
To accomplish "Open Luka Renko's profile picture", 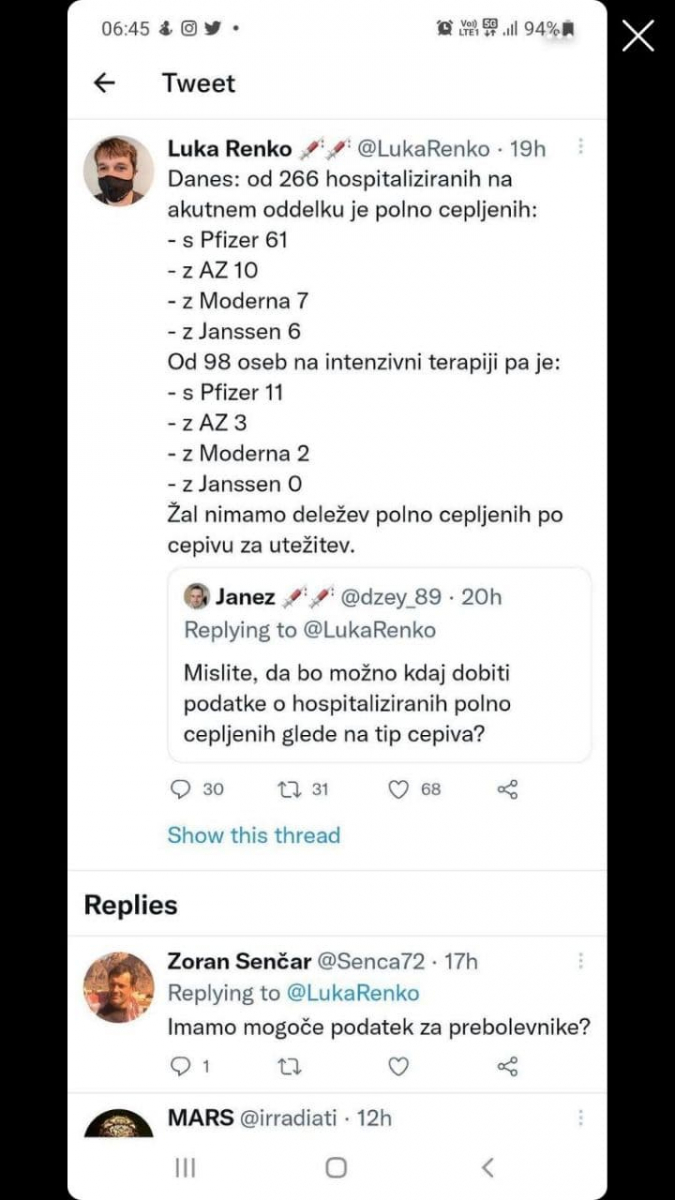I will coord(118,171).
